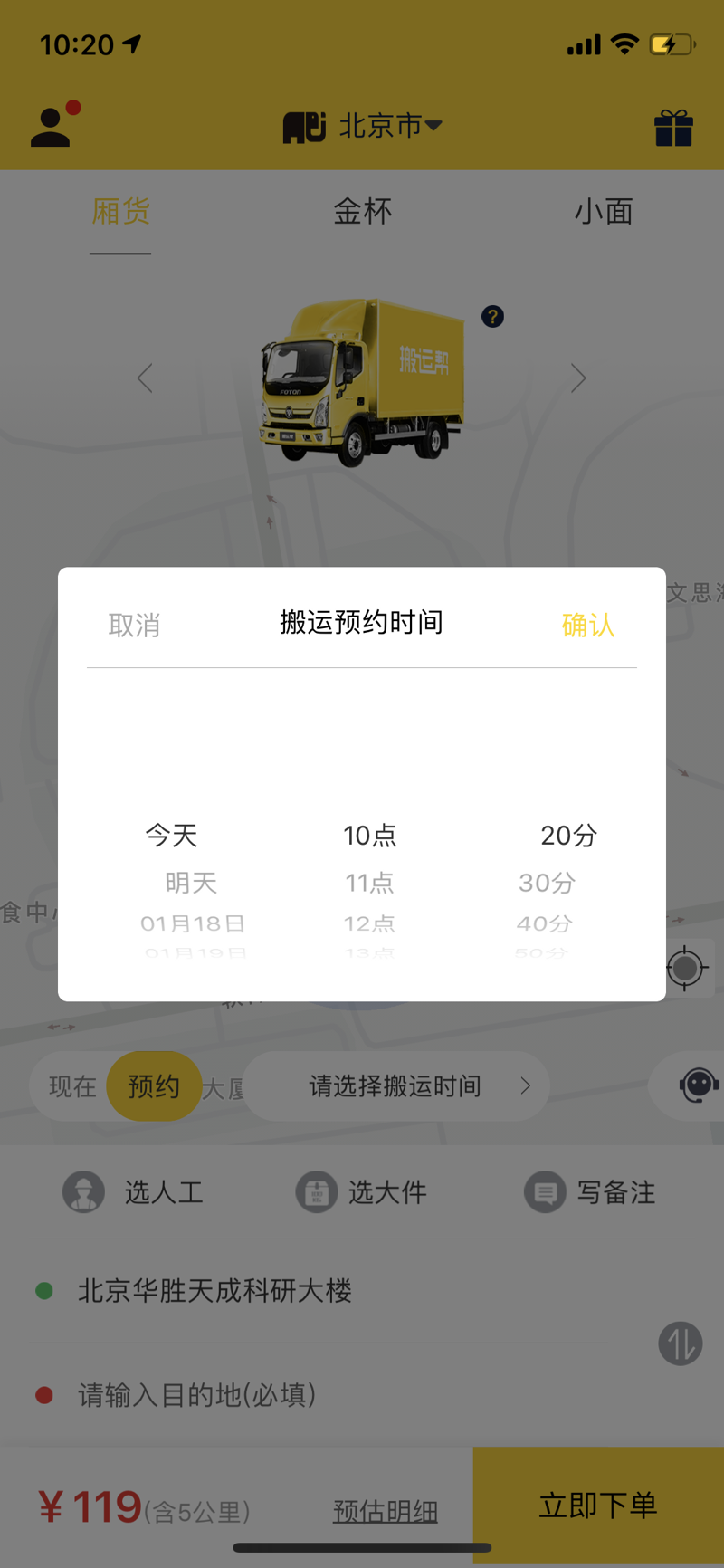Open the gift promotions icon
This screenshot has width=724, height=1568.
pyautogui.click(x=673, y=127)
